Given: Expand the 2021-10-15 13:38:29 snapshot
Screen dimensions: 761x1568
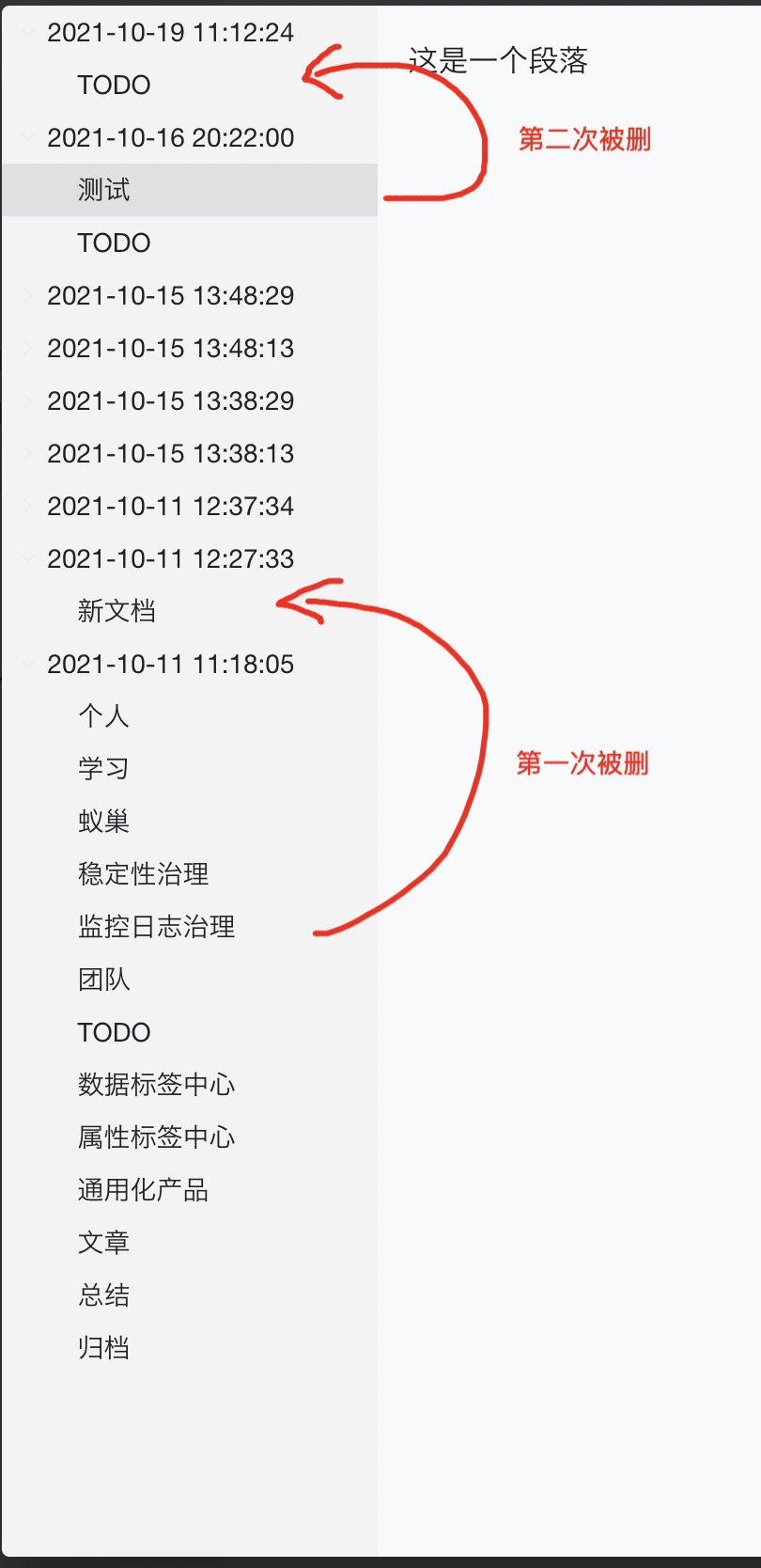Looking at the screenshot, I should pyautogui.click(x=27, y=401).
